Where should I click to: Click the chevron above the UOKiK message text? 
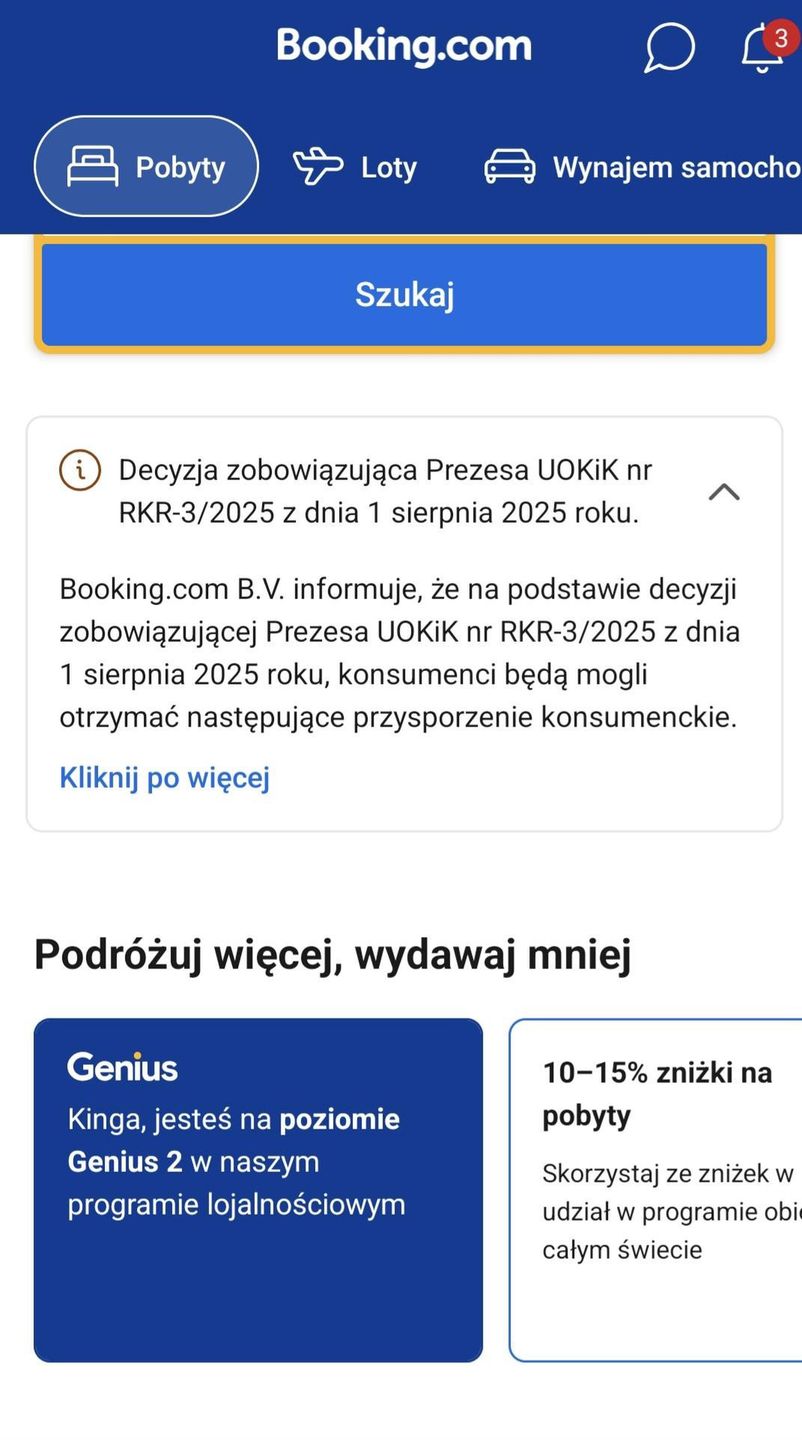tap(723, 491)
